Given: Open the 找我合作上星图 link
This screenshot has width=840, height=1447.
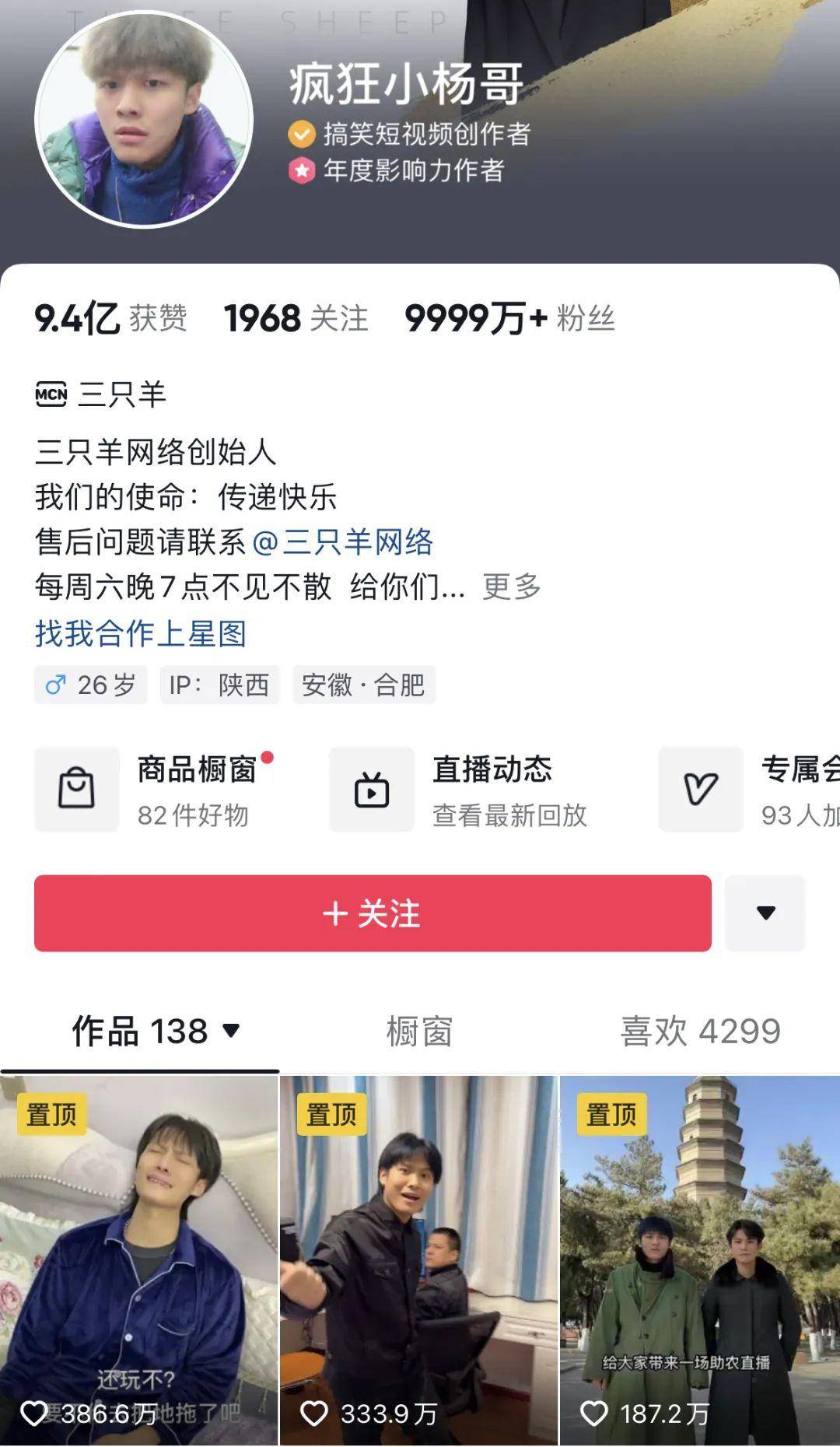Looking at the screenshot, I should point(141,633).
